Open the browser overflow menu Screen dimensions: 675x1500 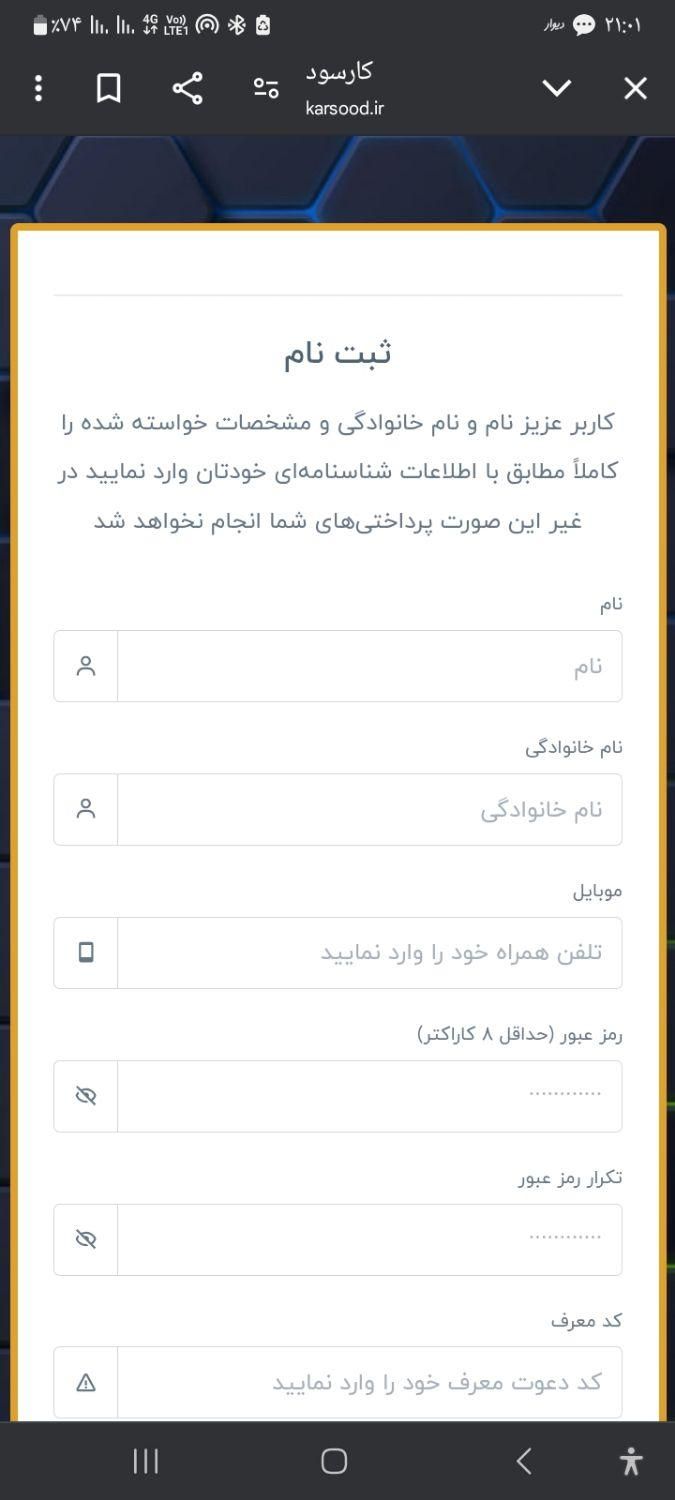coord(38,89)
